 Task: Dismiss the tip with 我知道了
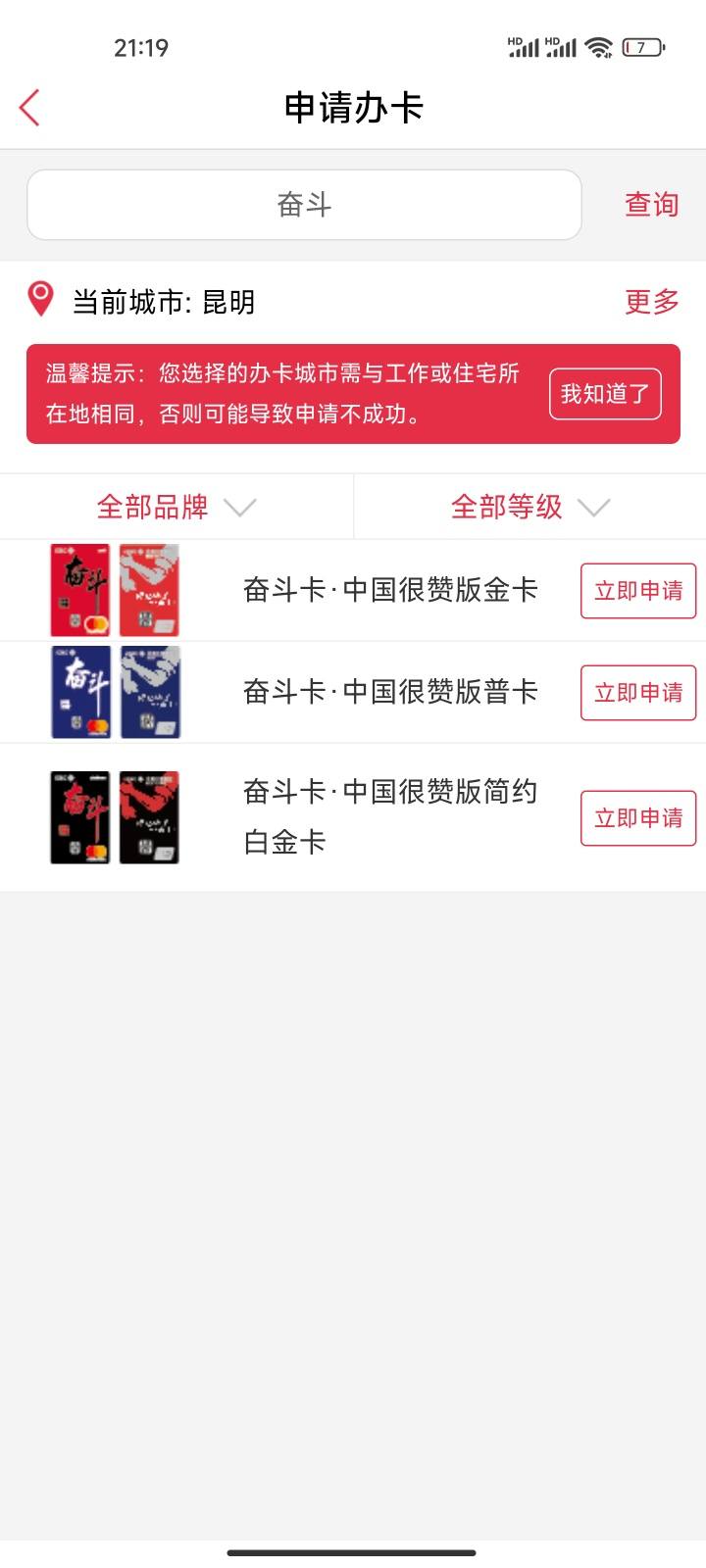click(x=605, y=394)
